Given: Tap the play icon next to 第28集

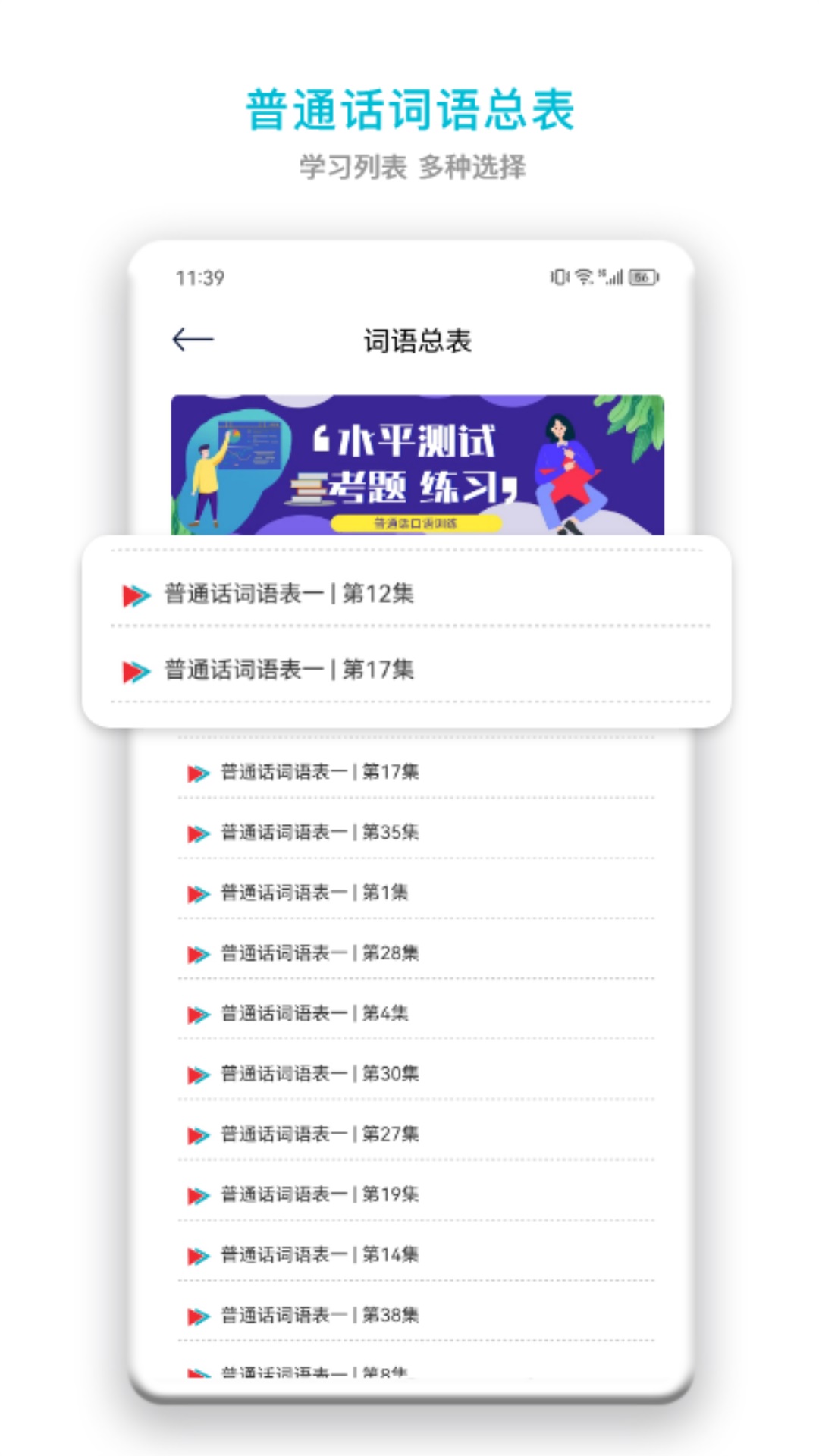Looking at the screenshot, I should (x=196, y=953).
